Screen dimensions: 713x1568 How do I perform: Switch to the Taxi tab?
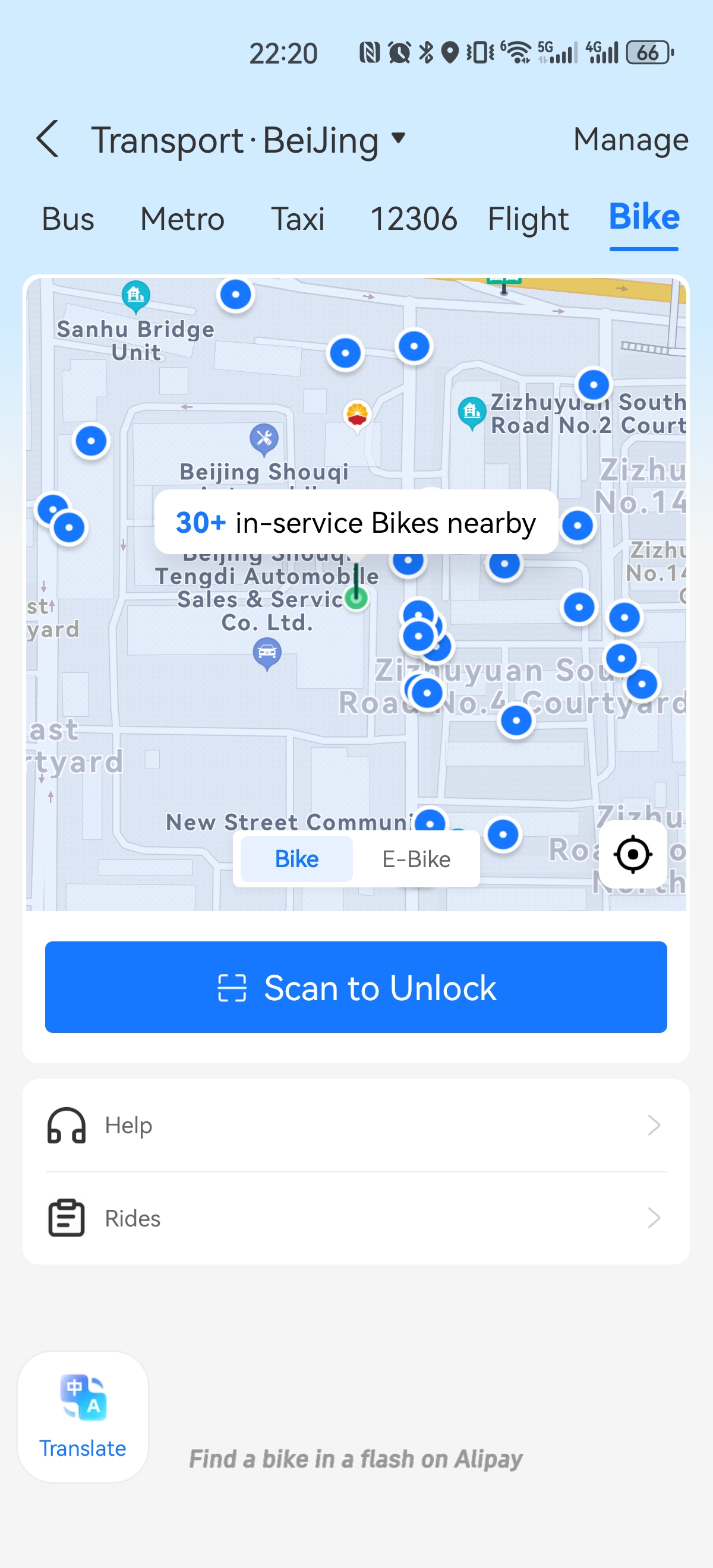(297, 219)
